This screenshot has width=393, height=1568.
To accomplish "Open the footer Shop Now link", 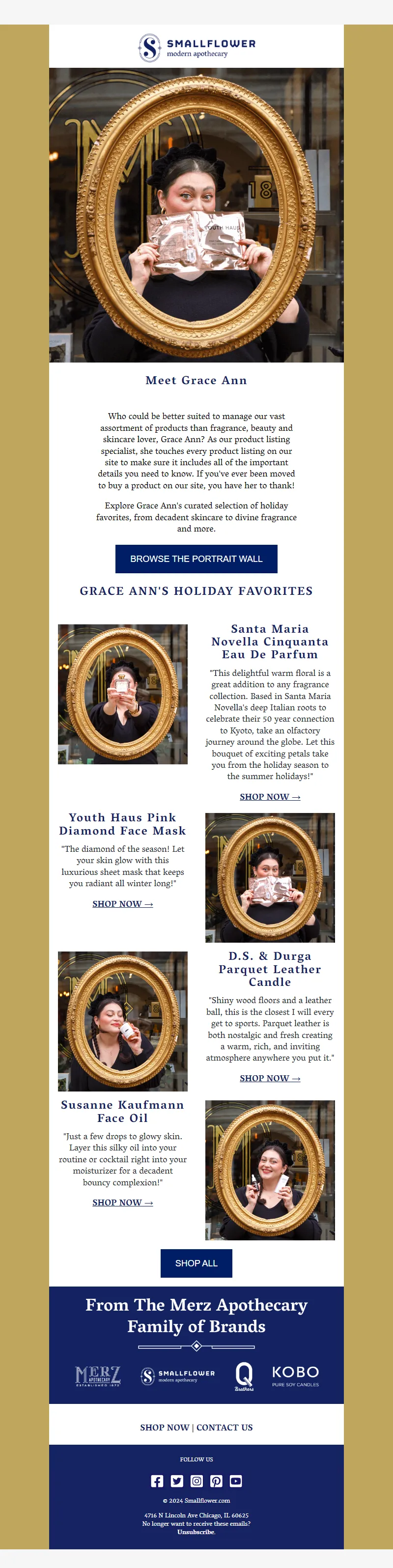I will [x=164, y=1427].
